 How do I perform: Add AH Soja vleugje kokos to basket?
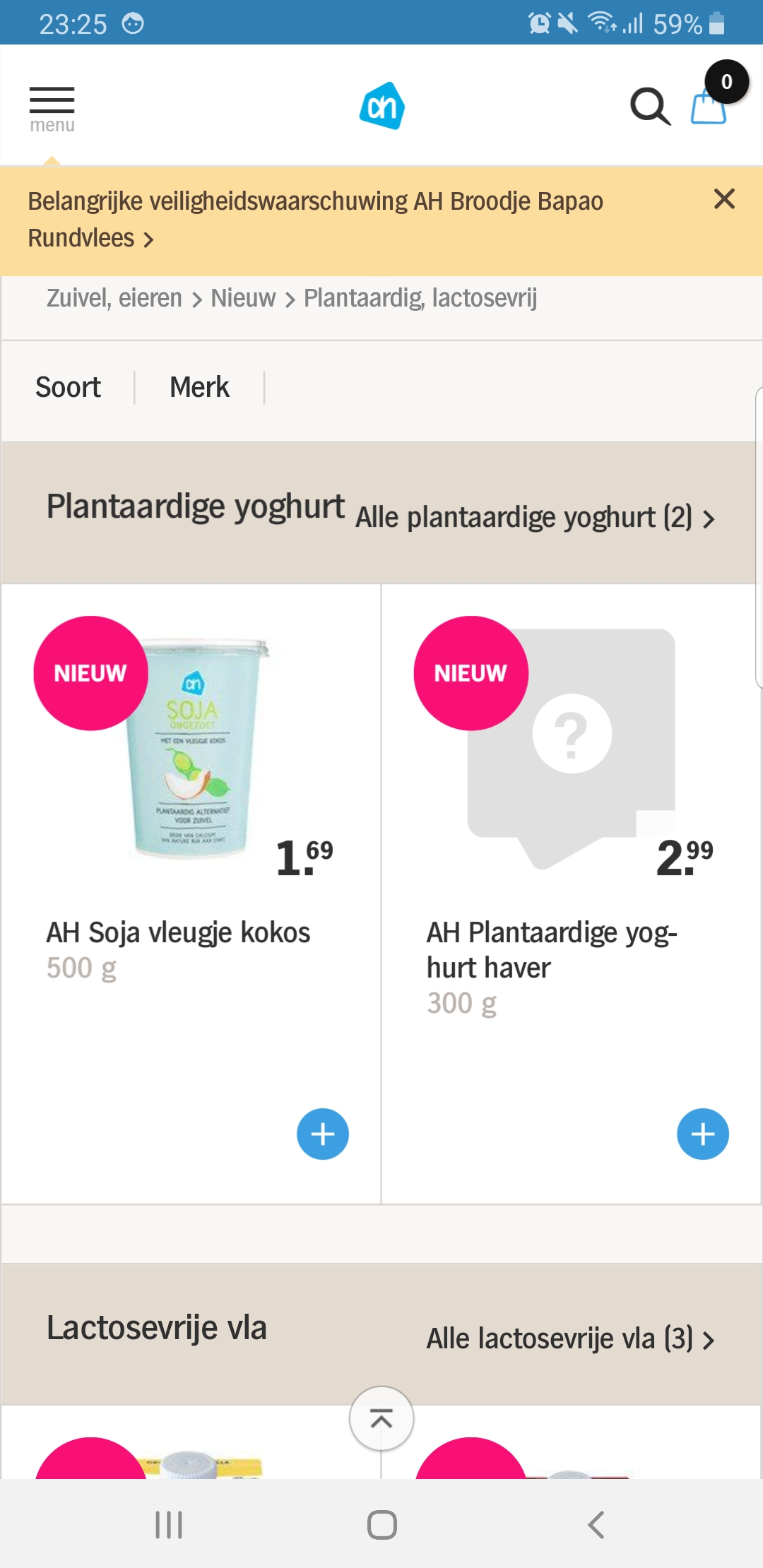click(323, 1134)
